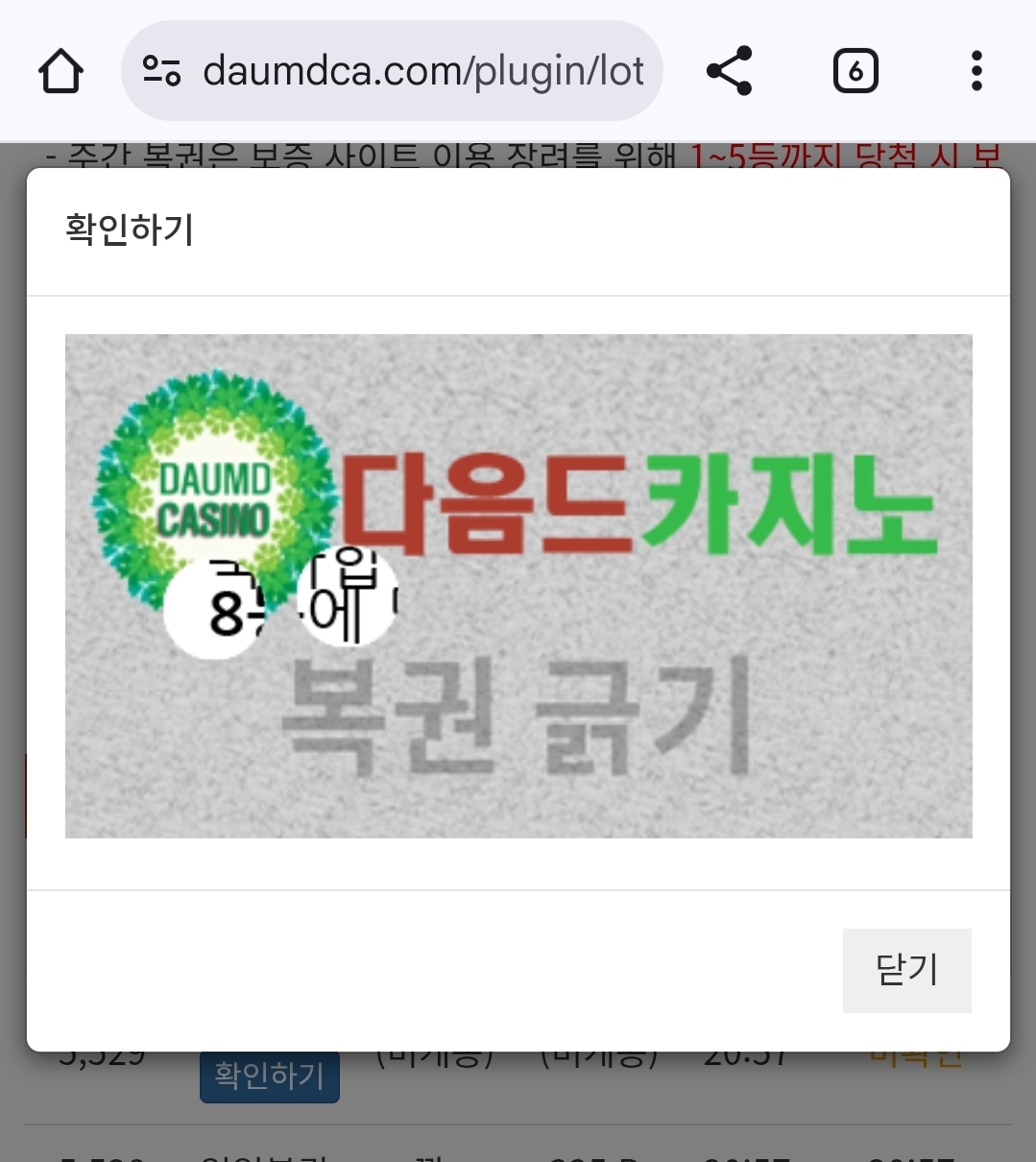Screen dimensions: 1036x1162
Task: Open the browser overflow menu
Action: click(x=976, y=71)
